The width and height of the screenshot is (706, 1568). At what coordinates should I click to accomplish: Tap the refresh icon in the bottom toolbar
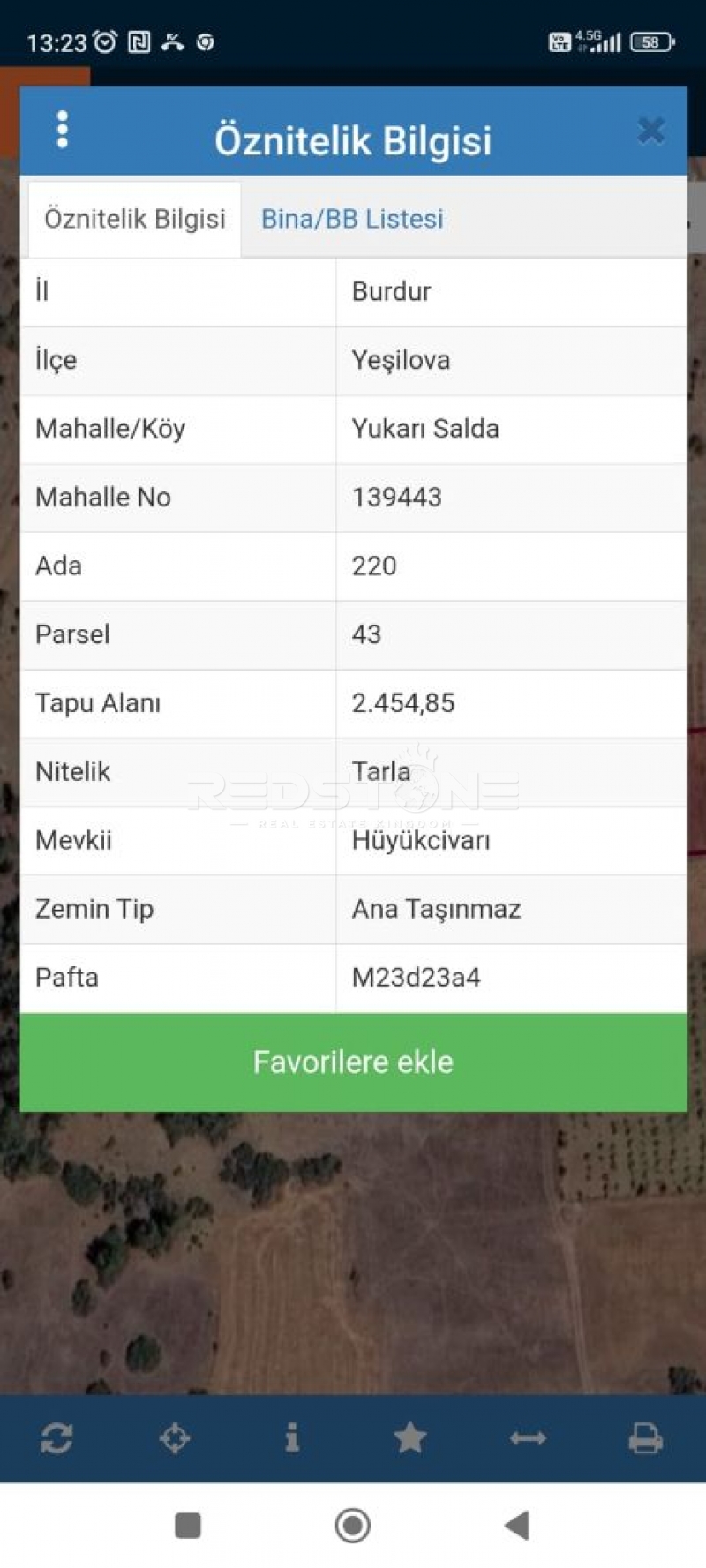point(56,1439)
